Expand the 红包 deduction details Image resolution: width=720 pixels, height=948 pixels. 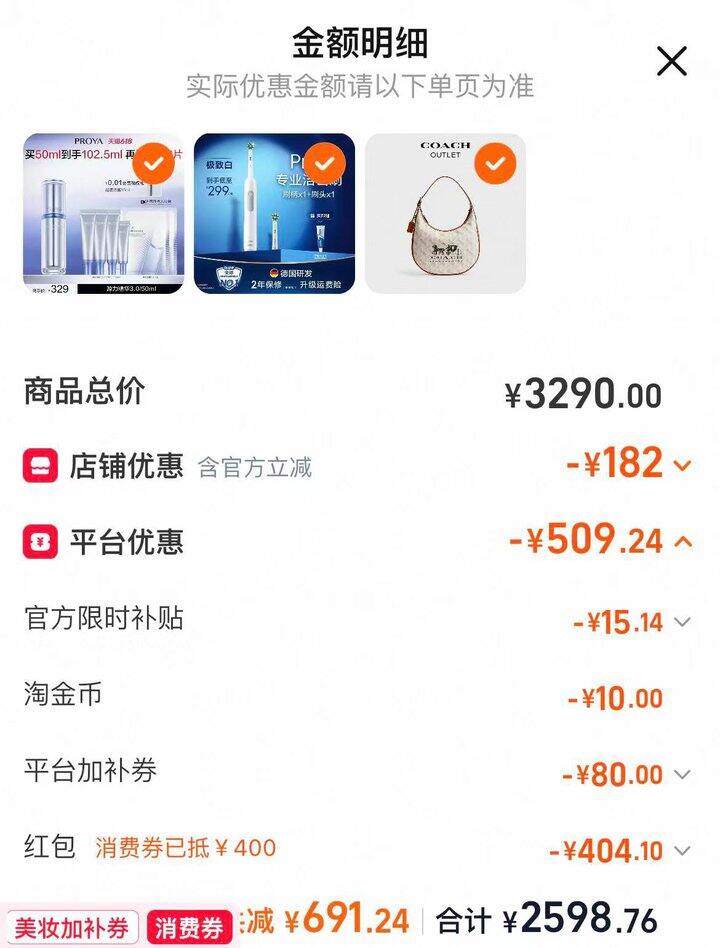click(682, 851)
